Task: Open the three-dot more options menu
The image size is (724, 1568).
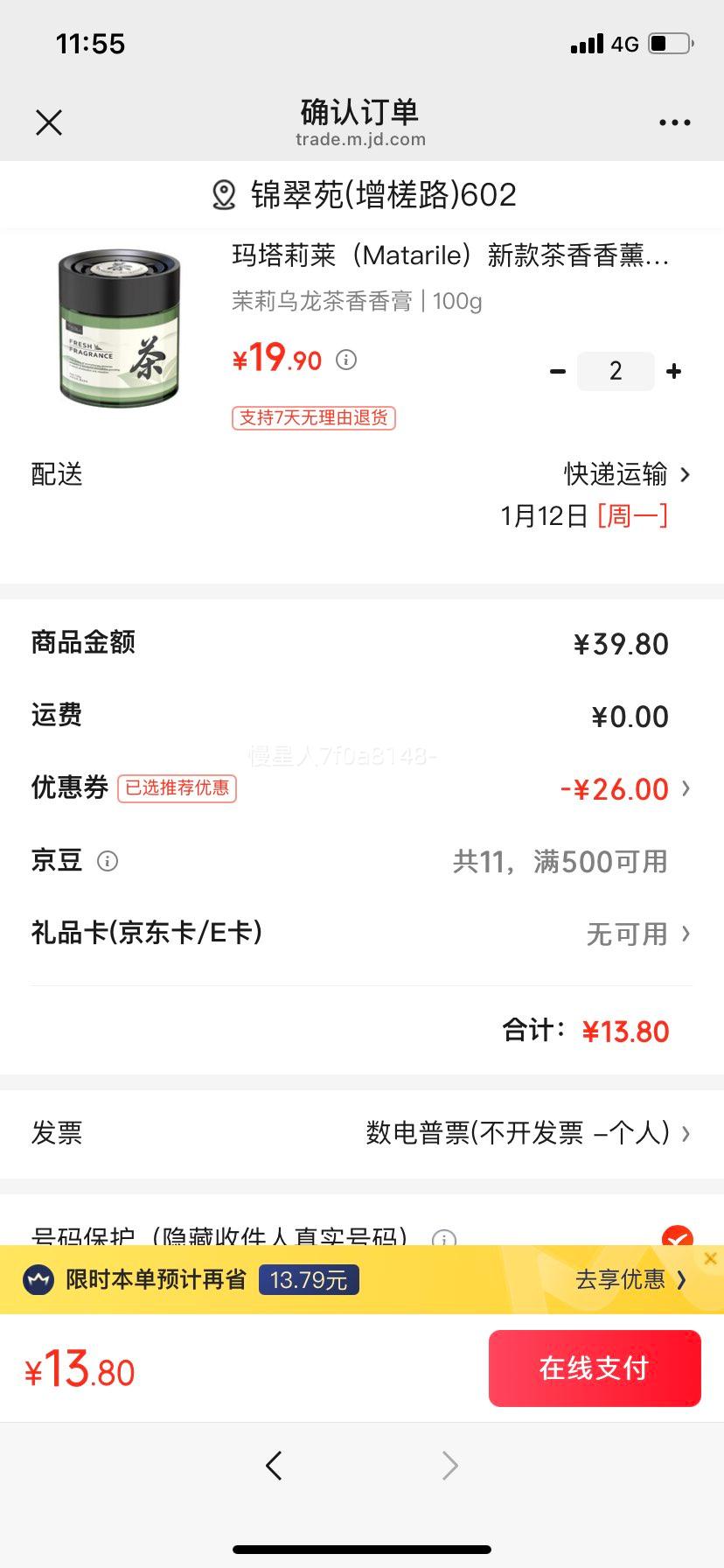Action: coord(673,122)
